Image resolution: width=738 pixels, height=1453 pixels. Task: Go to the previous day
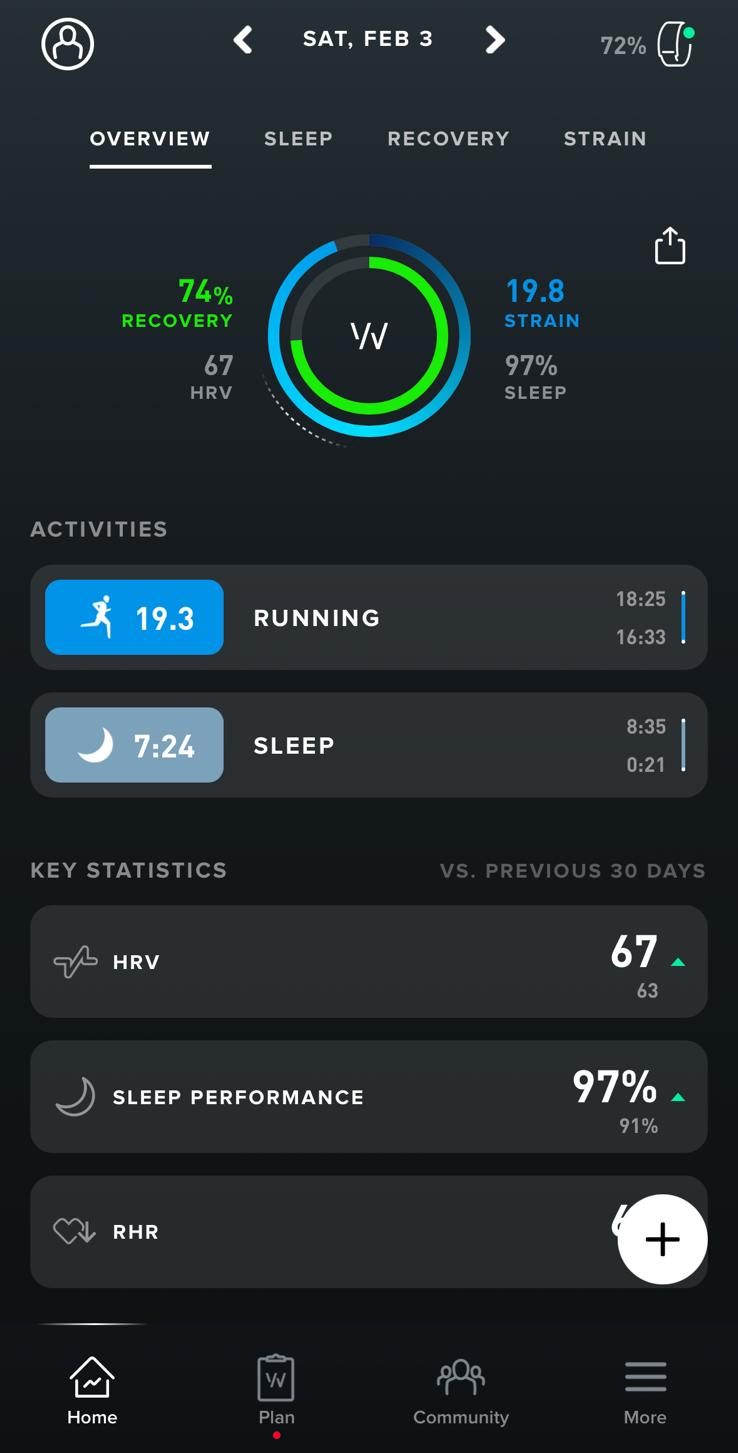243,40
